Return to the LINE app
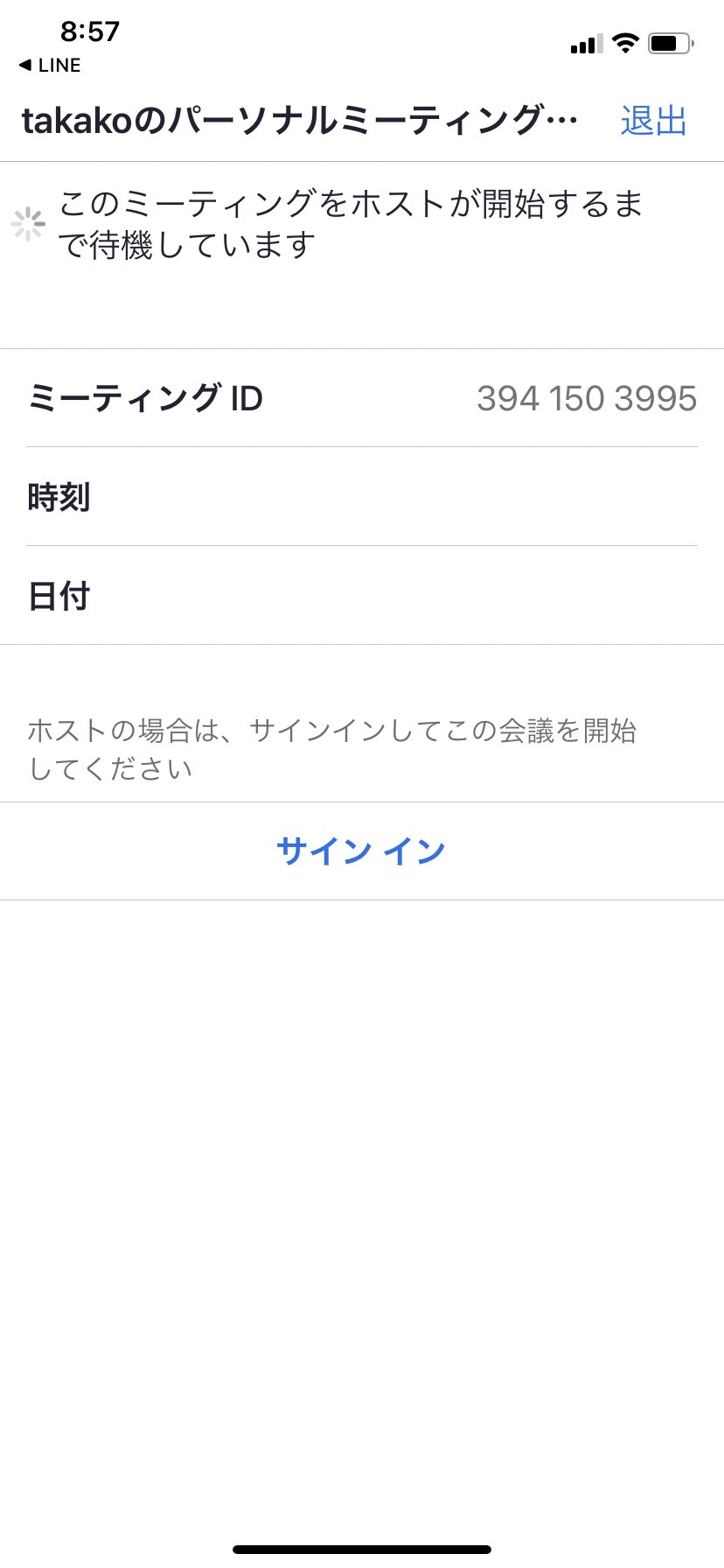The image size is (724, 1568). [50, 66]
